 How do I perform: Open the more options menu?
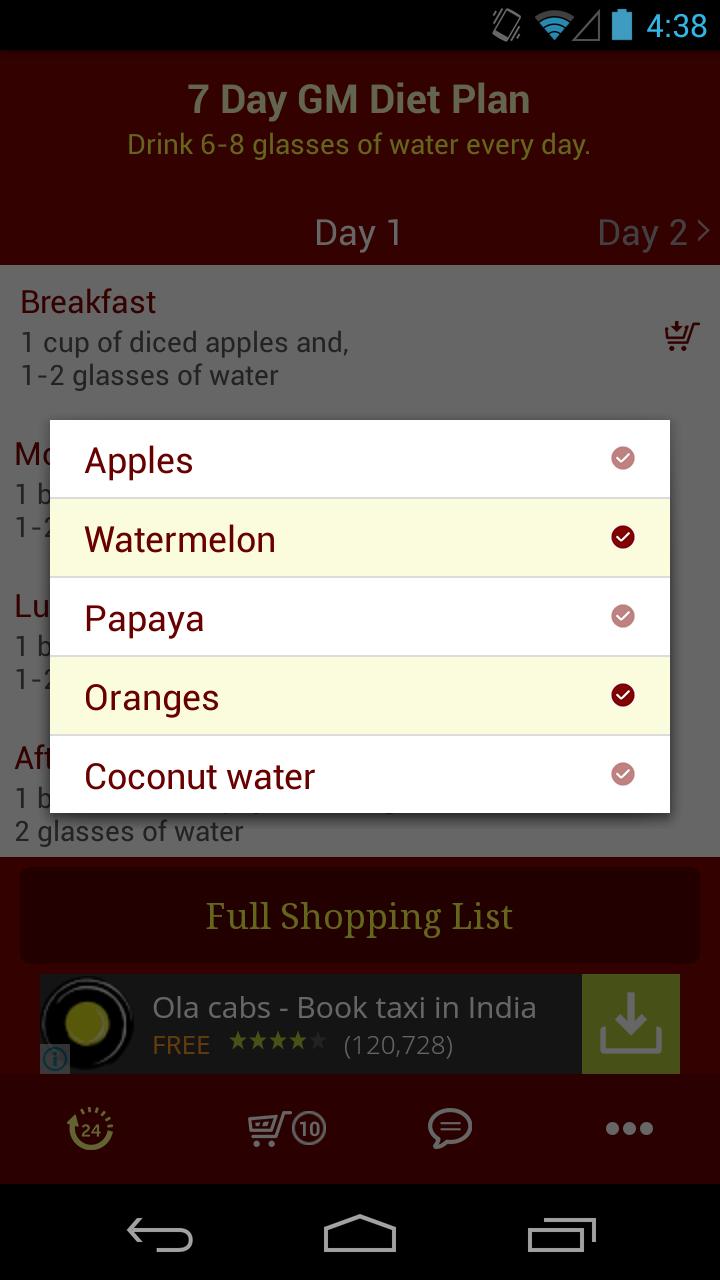629,1129
